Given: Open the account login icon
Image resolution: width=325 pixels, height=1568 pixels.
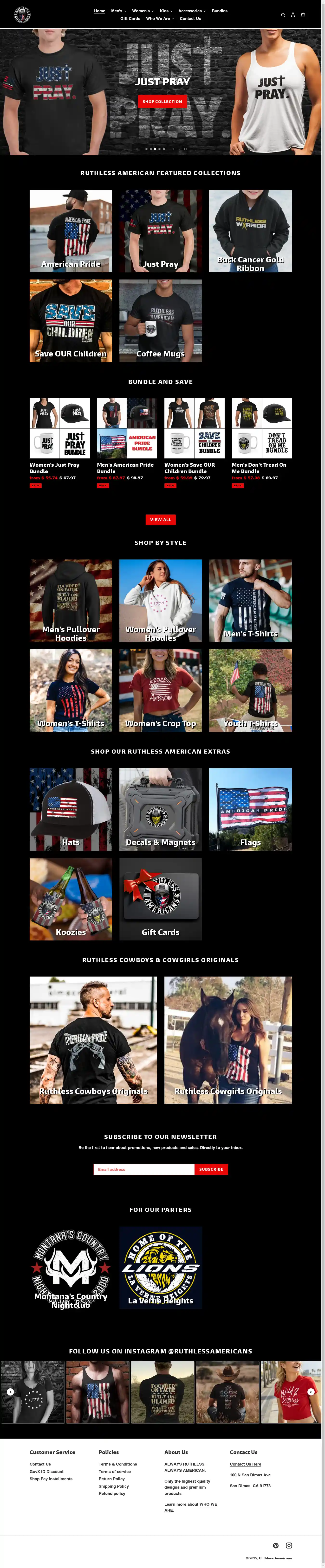Looking at the screenshot, I should [293, 15].
